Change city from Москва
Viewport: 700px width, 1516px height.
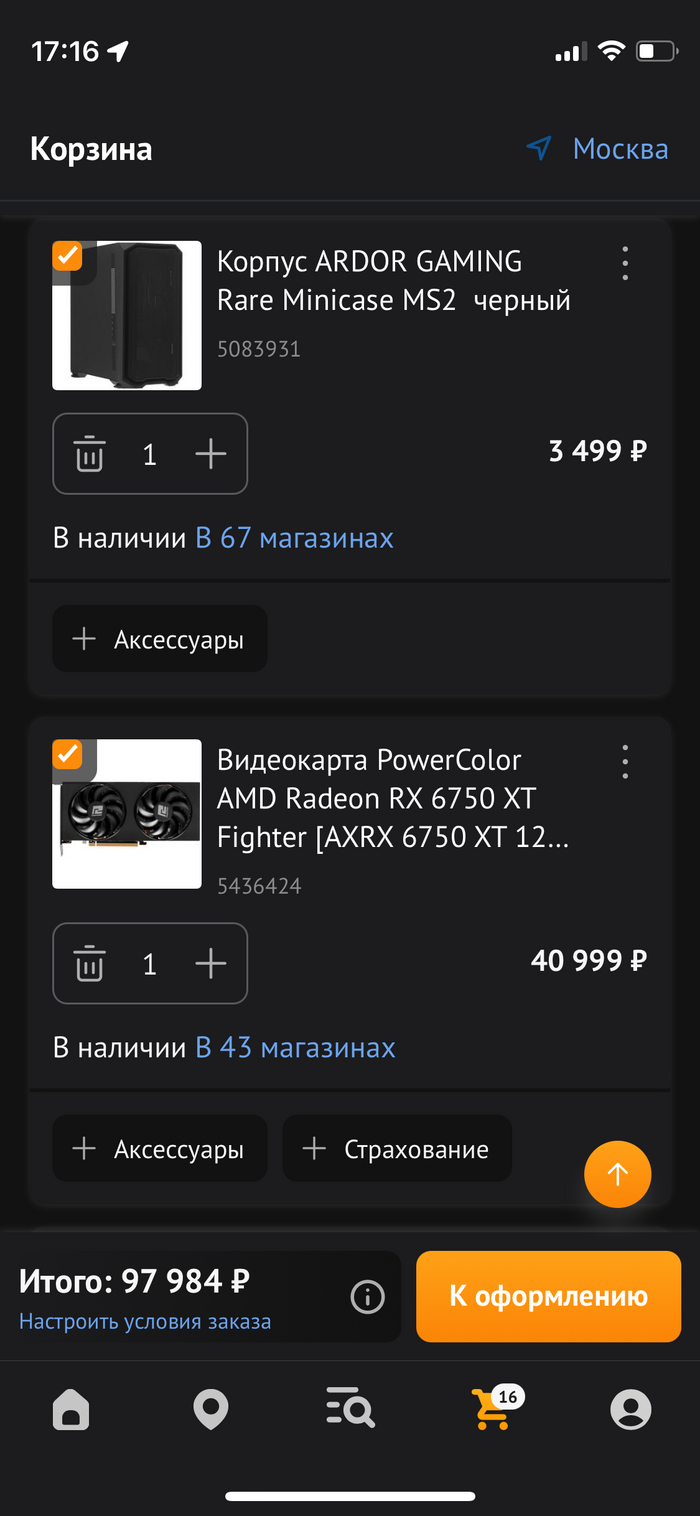coord(598,149)
